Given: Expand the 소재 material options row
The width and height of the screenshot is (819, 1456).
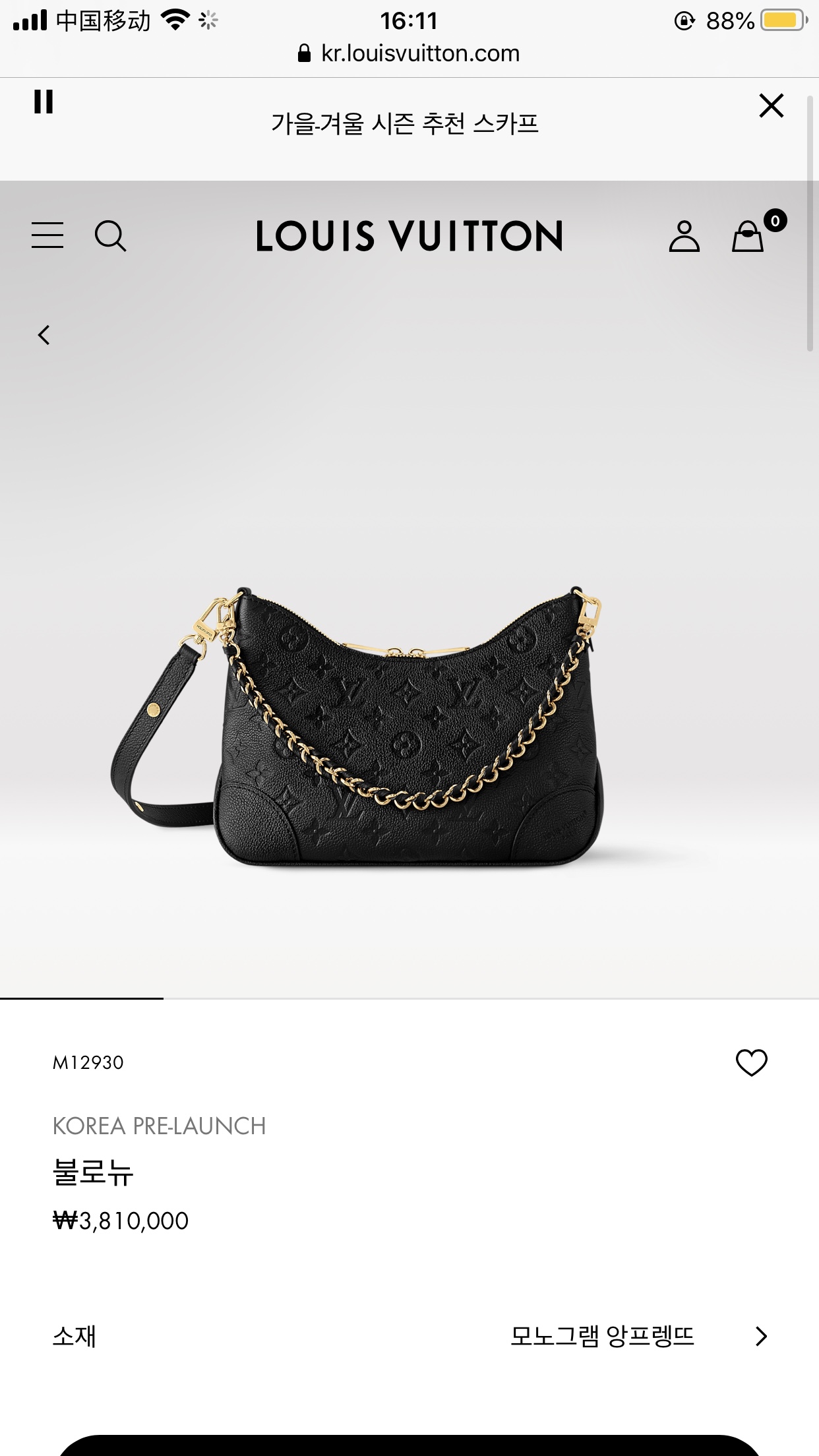Looking at the screenshot, I should pyautogui.click(x=409, y=1336).
